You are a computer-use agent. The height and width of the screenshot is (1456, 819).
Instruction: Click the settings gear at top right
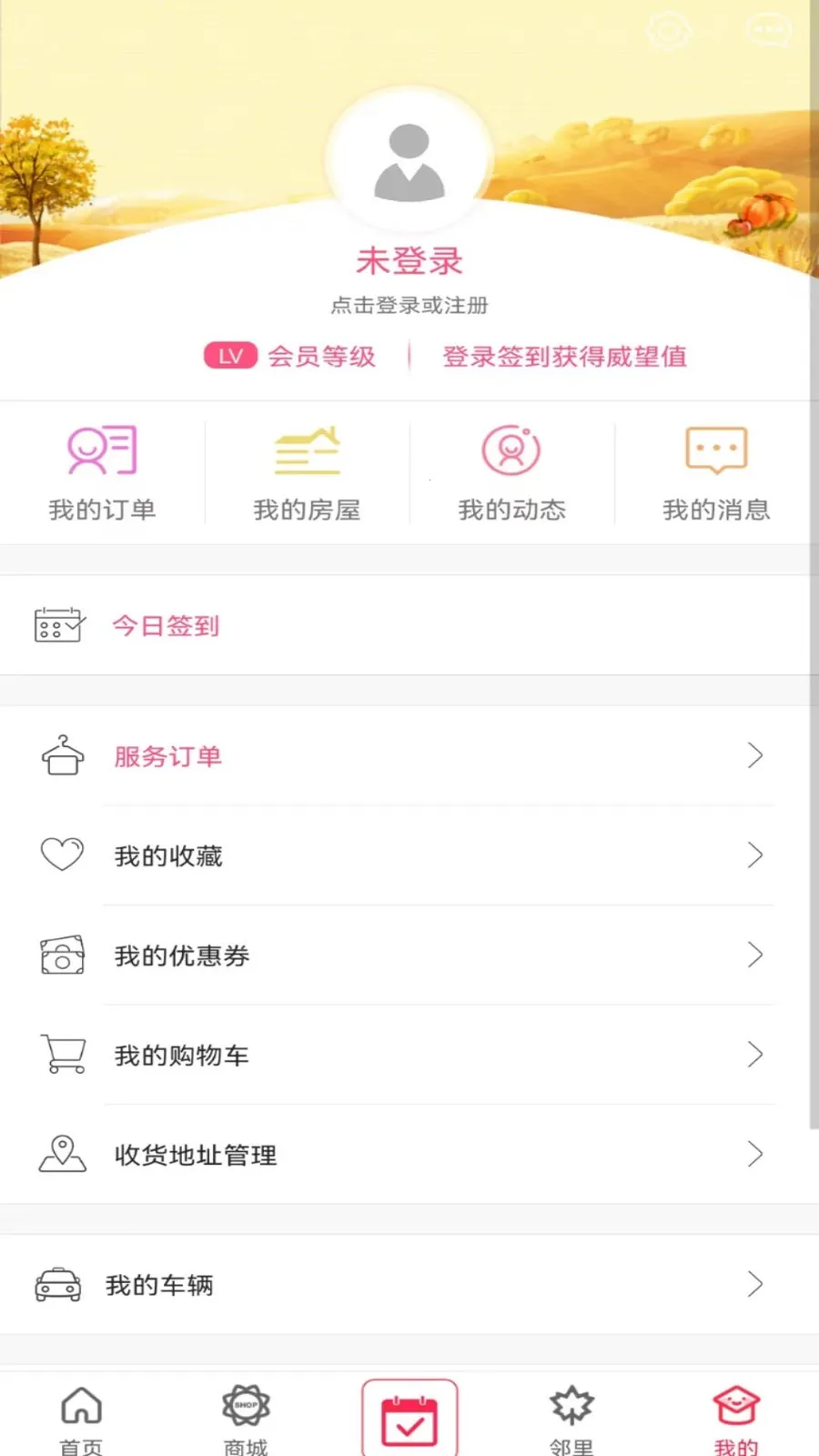click(x=668, y=31)
